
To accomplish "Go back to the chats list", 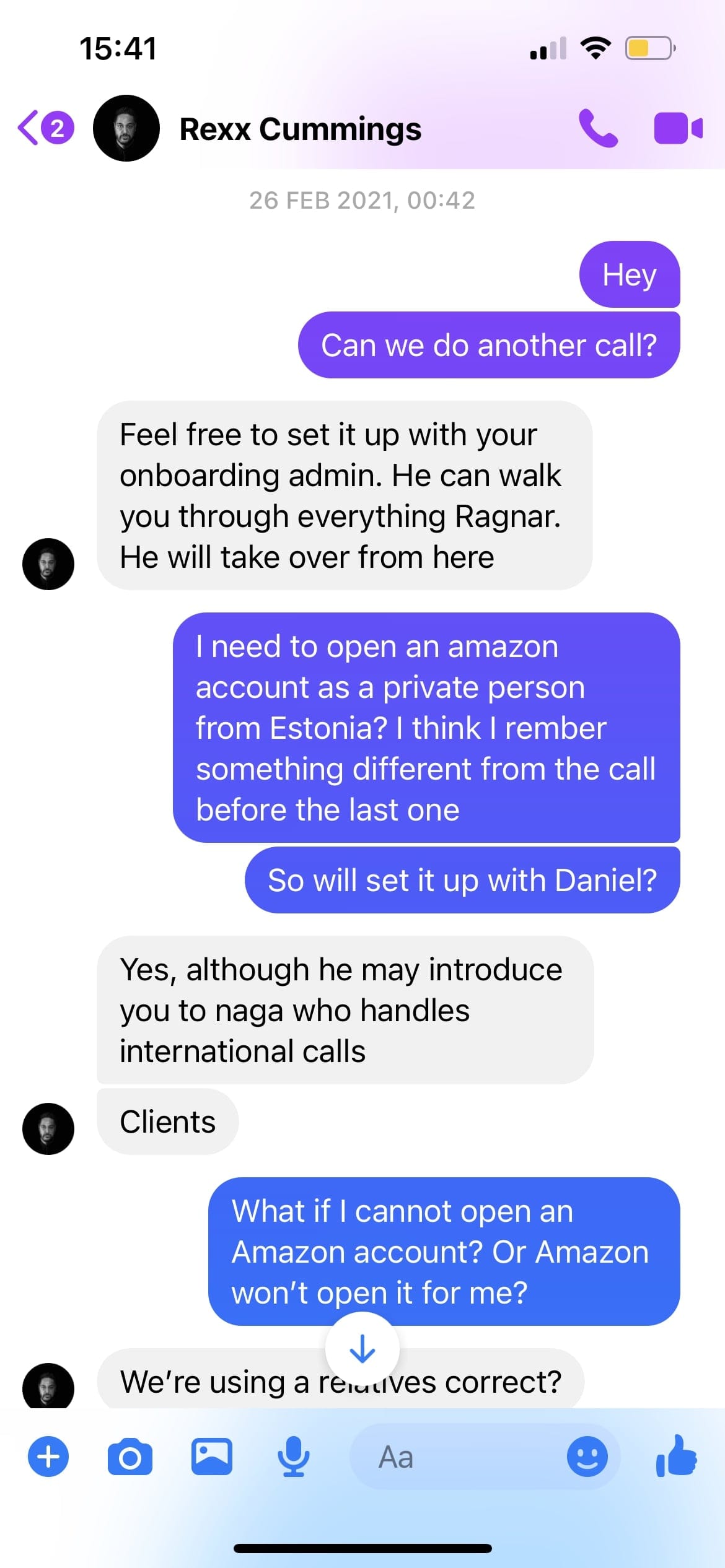I will click(45, 128).
